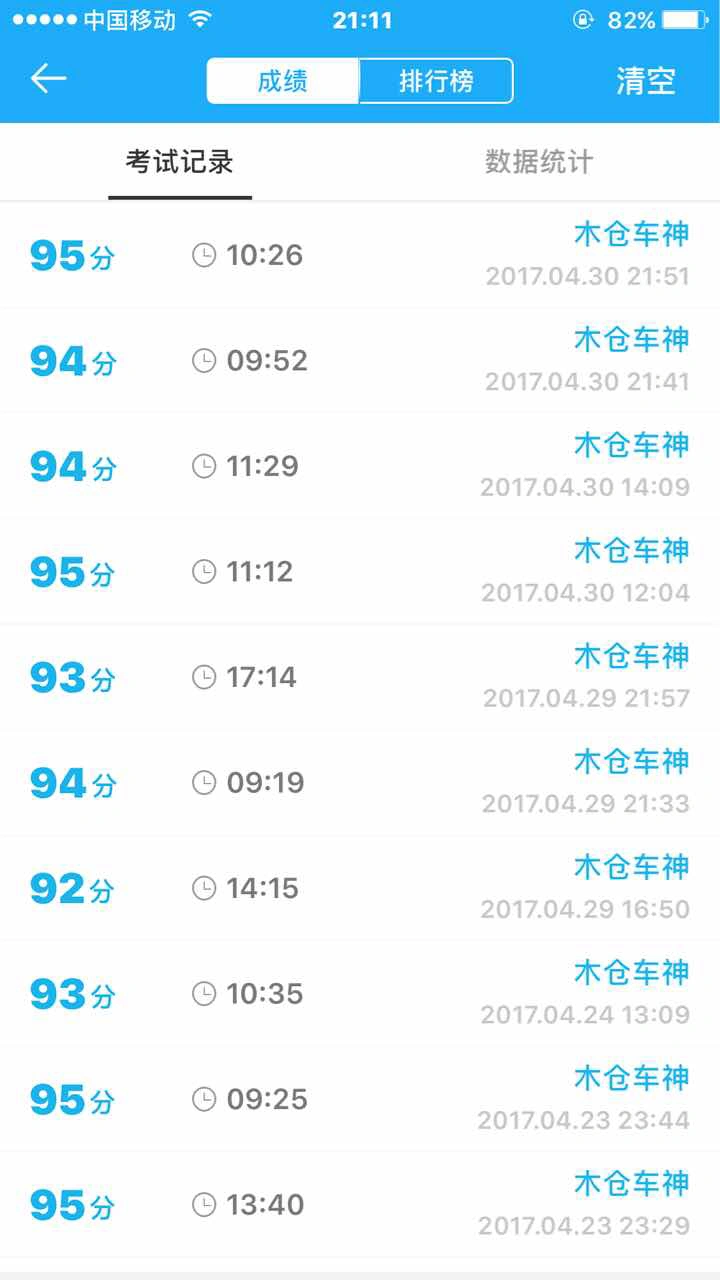Open the 92分 record from 2017.04.29 16:50

[x=360, y=888]
